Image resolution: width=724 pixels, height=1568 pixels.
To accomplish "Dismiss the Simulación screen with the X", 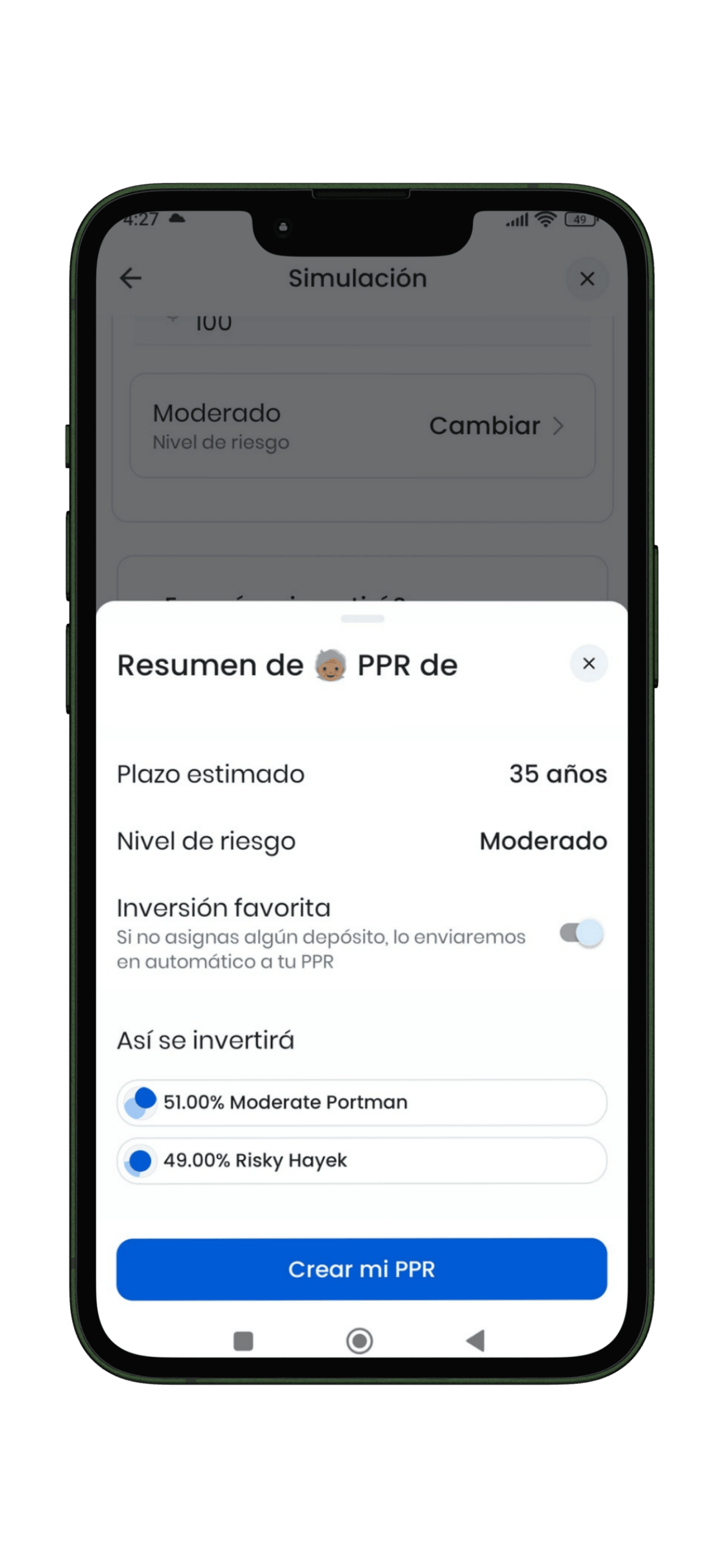I will tap(587, 279).
